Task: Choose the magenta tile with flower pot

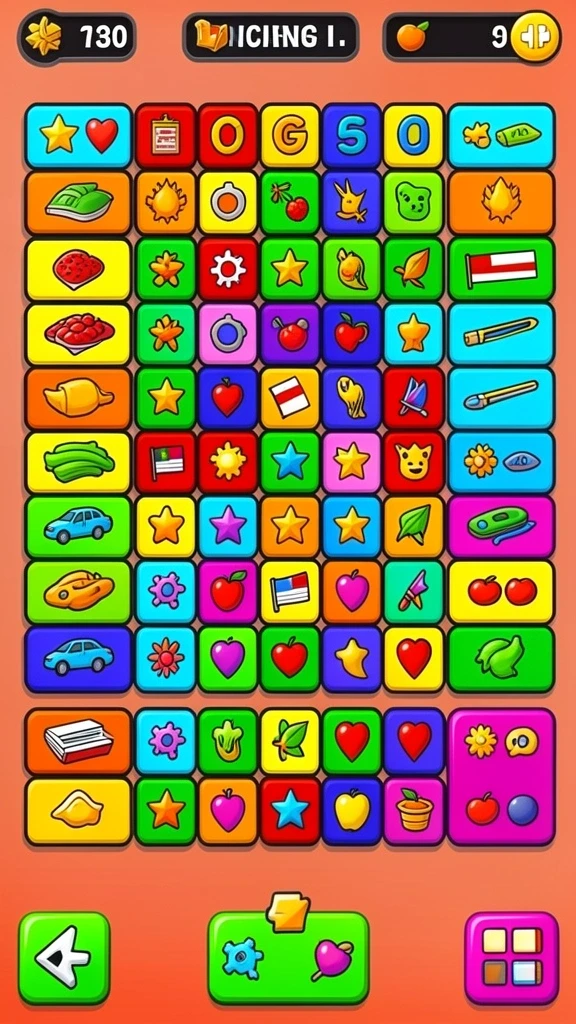Action: point(414,810)
